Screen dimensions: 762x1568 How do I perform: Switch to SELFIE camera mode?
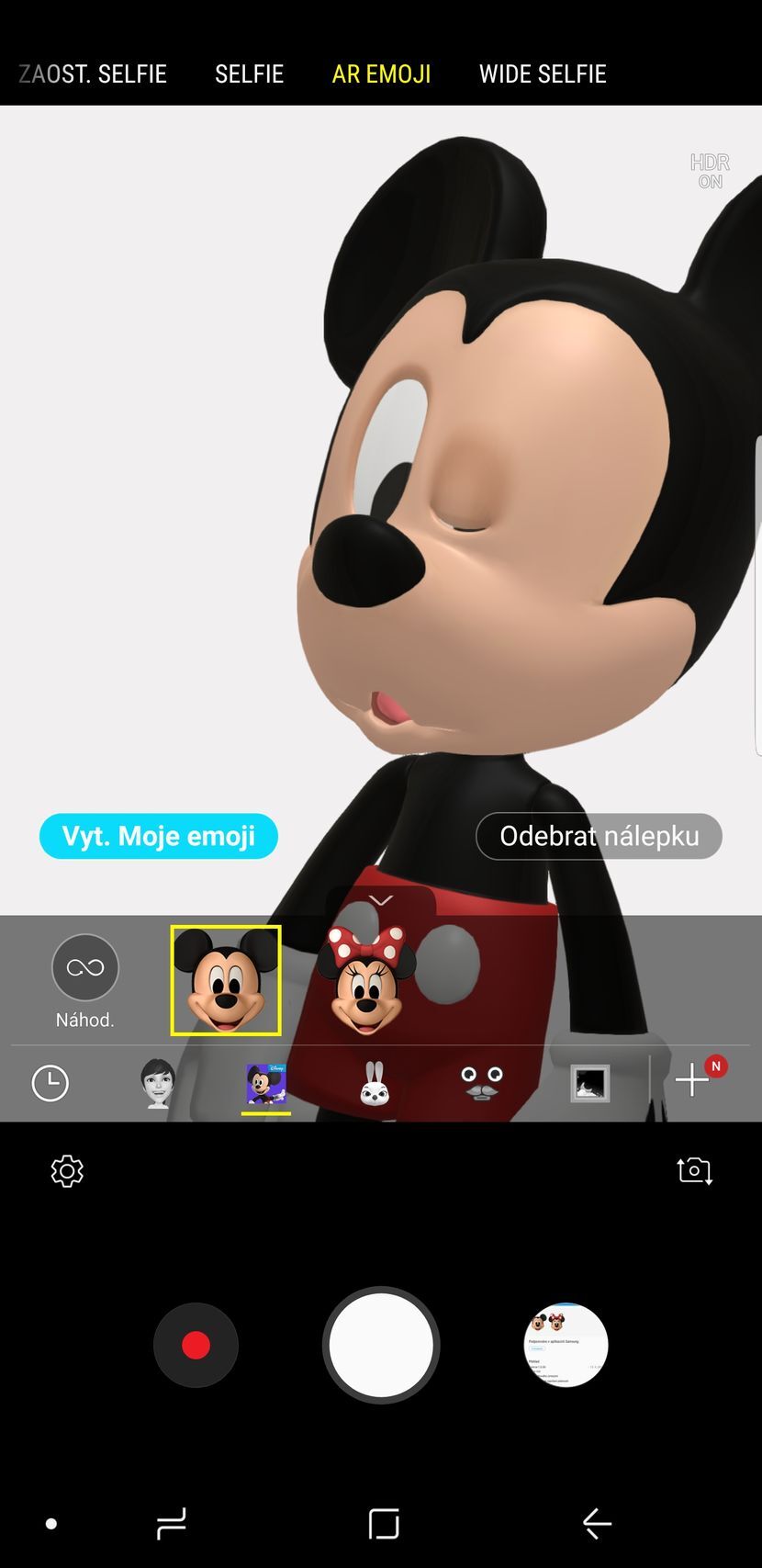tap(249, 74)
